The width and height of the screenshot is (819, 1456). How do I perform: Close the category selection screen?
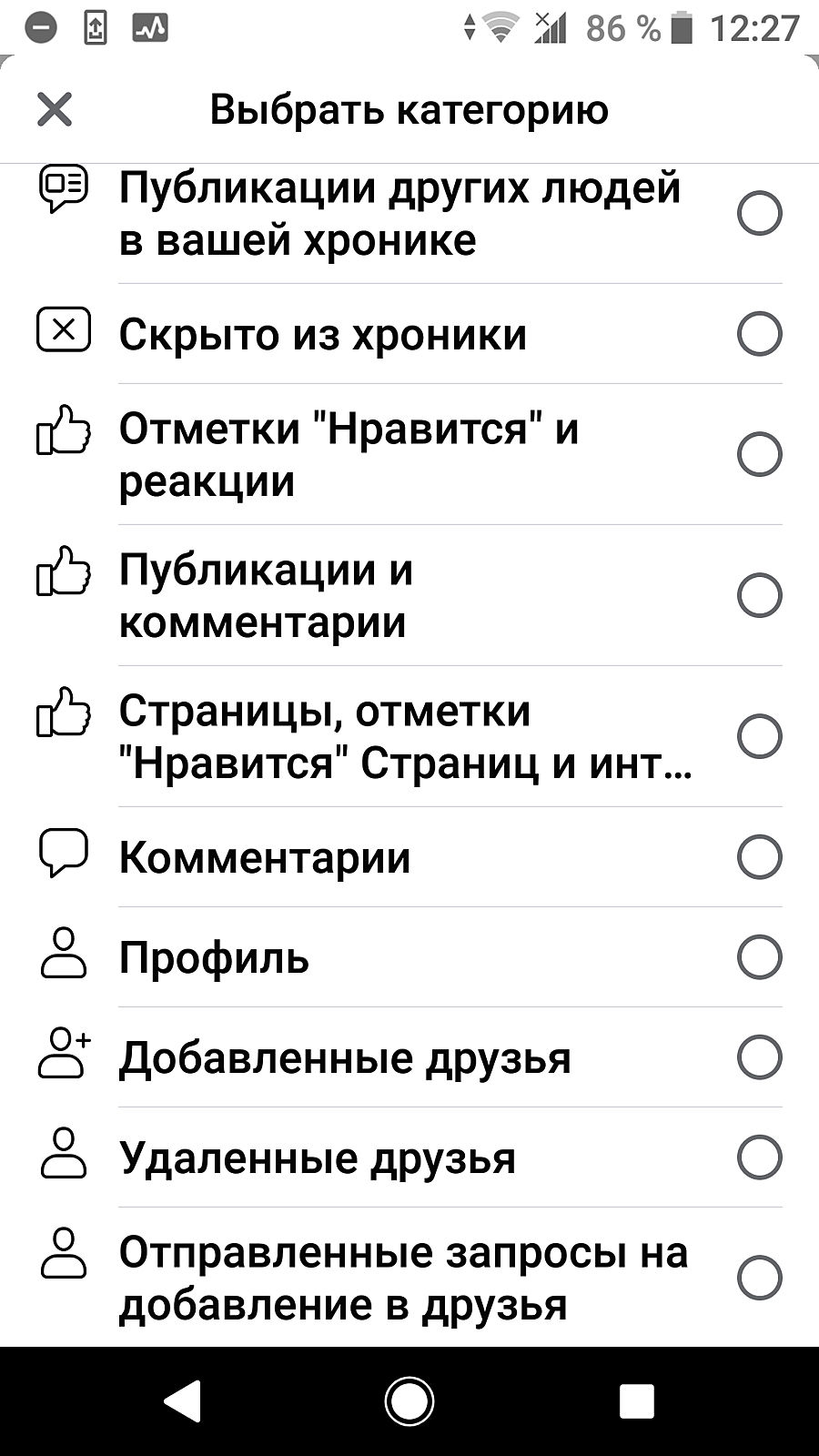(55, 110)
